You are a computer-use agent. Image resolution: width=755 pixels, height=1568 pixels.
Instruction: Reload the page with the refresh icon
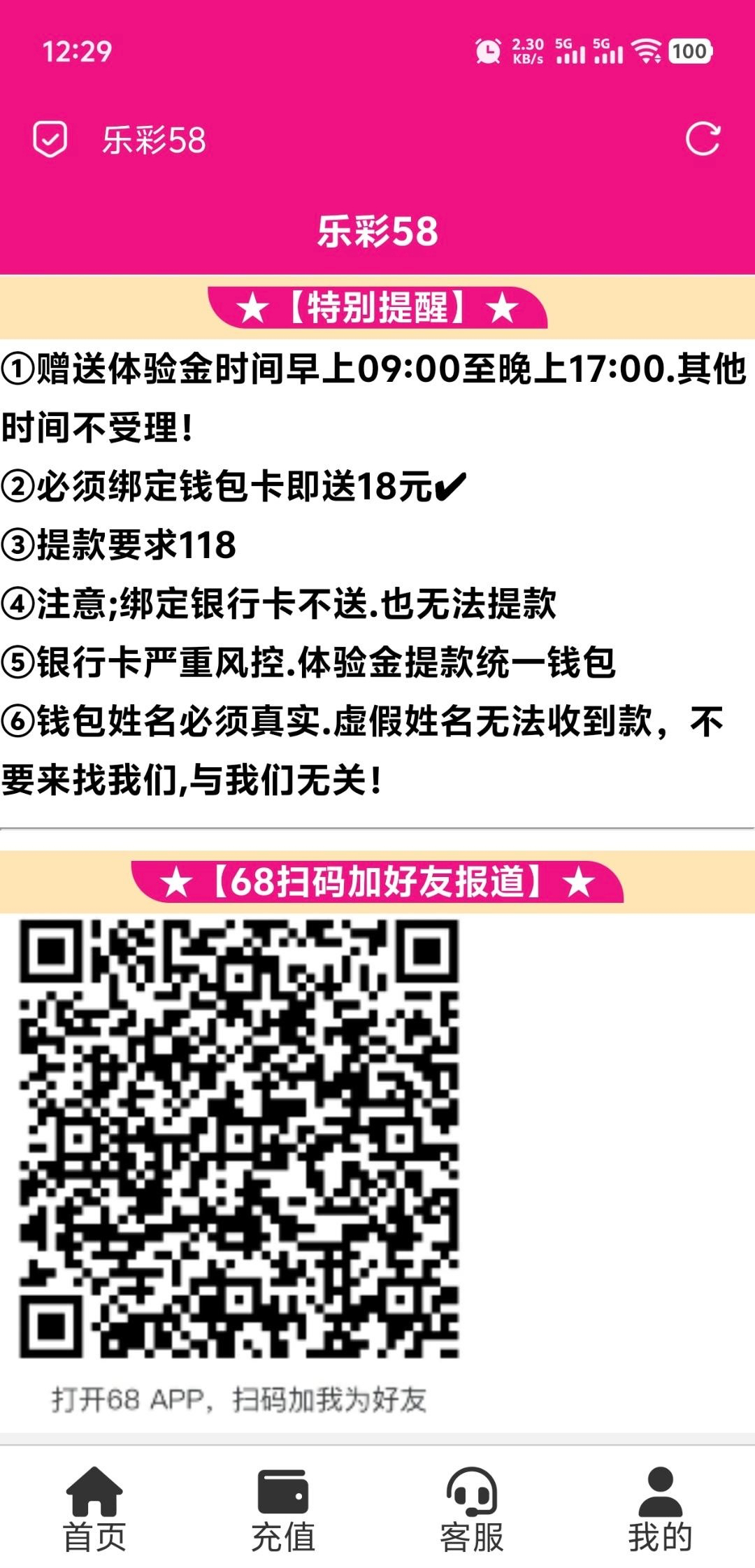pyautogui.click(x=703, y=138)
